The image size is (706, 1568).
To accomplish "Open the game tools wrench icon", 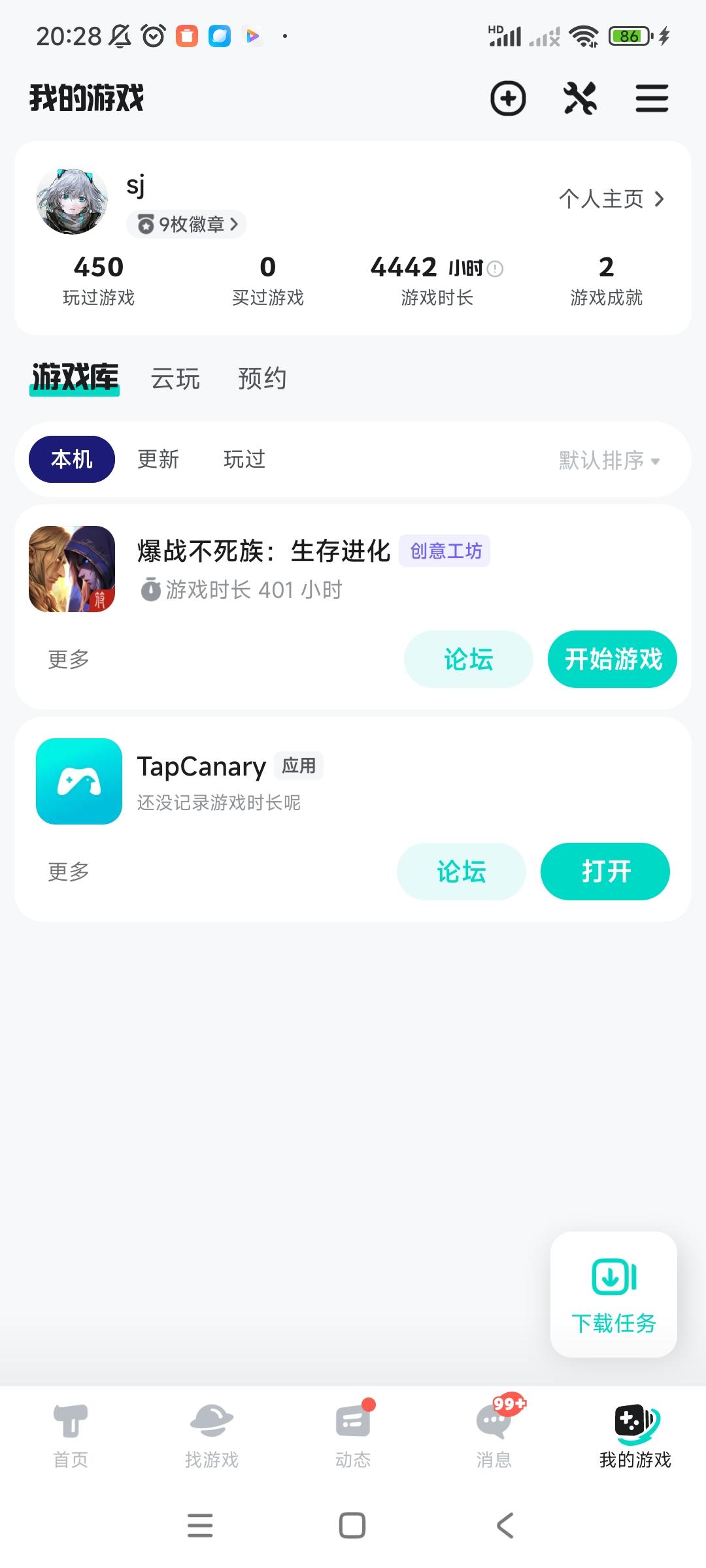I will click(x=580, y=99).
